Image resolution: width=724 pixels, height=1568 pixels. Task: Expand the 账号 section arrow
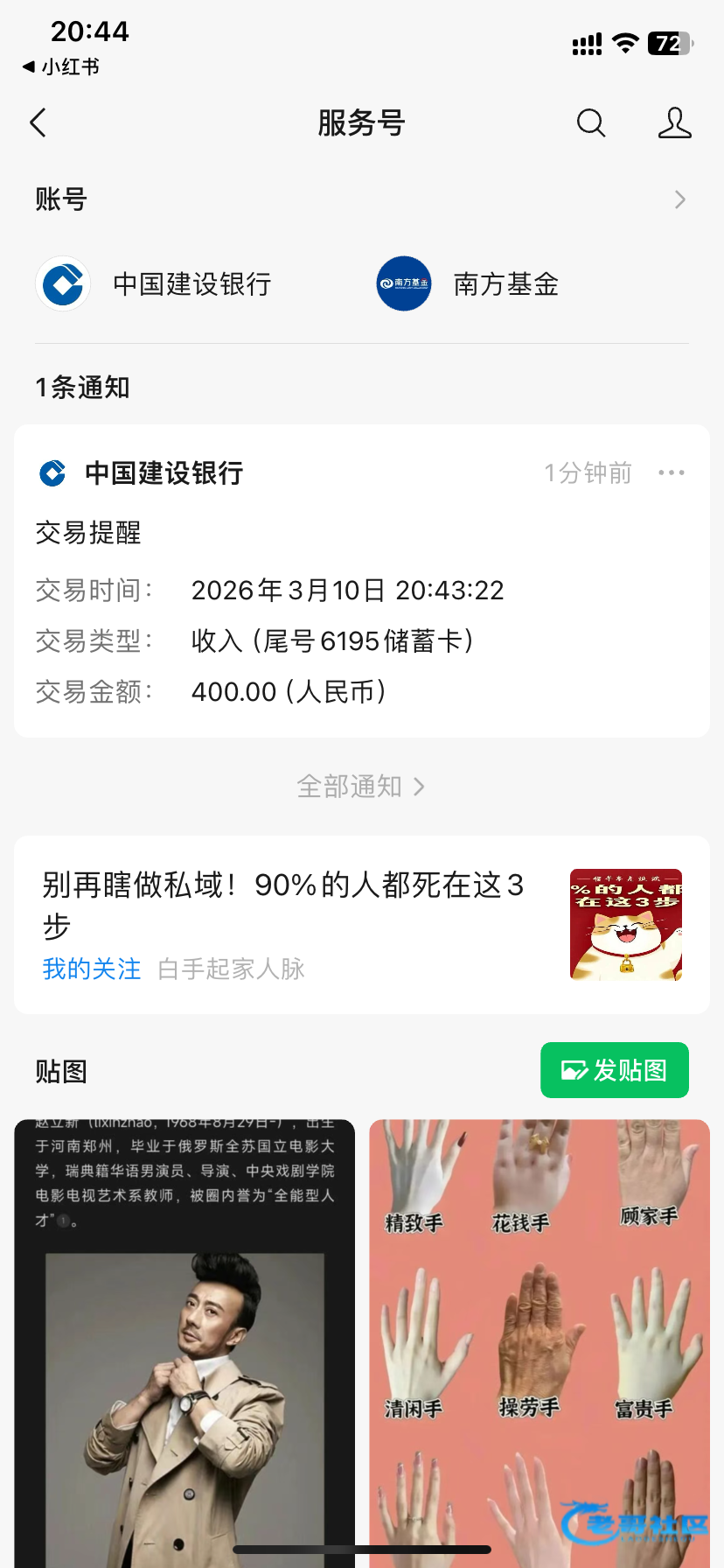pos(679,200)
